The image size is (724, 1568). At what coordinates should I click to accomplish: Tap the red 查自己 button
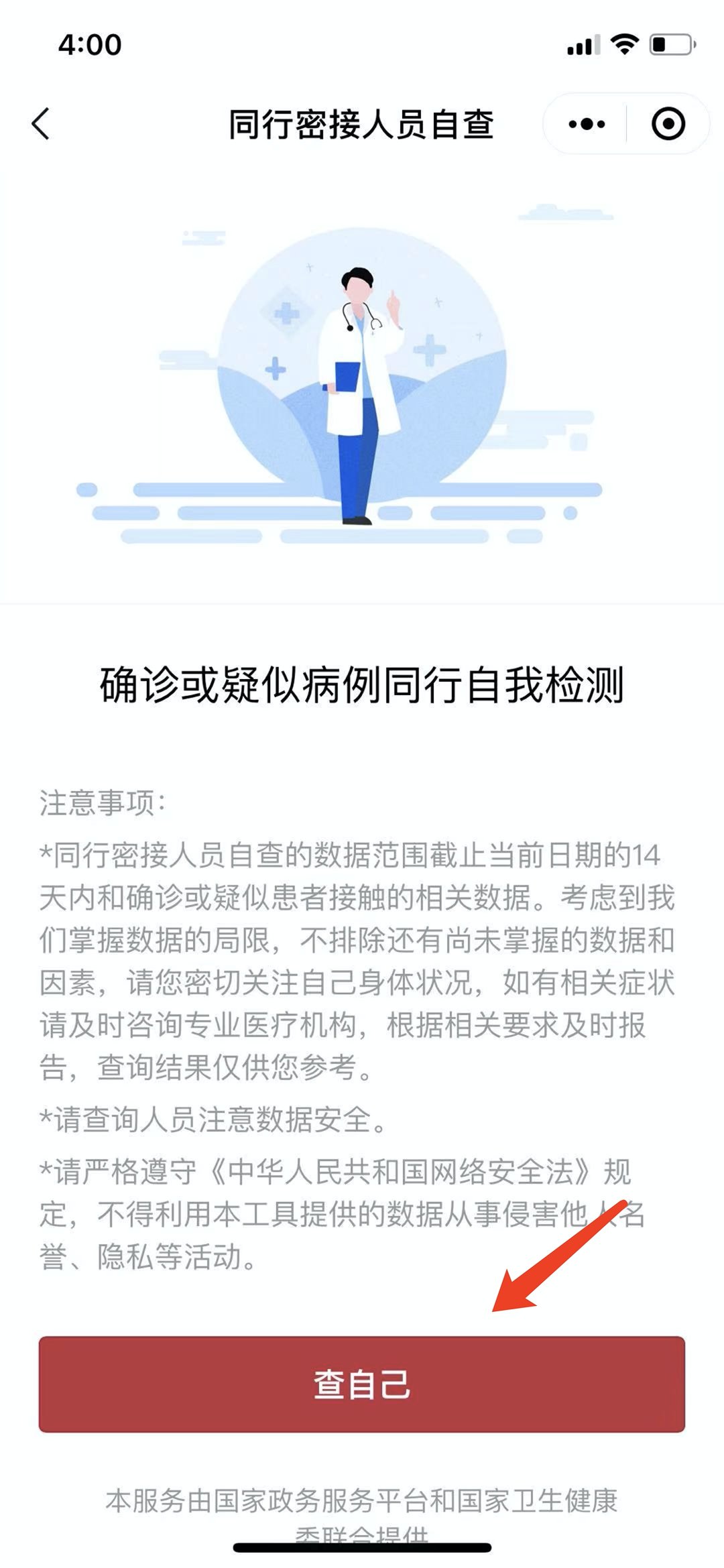[x=362, y=1384]
